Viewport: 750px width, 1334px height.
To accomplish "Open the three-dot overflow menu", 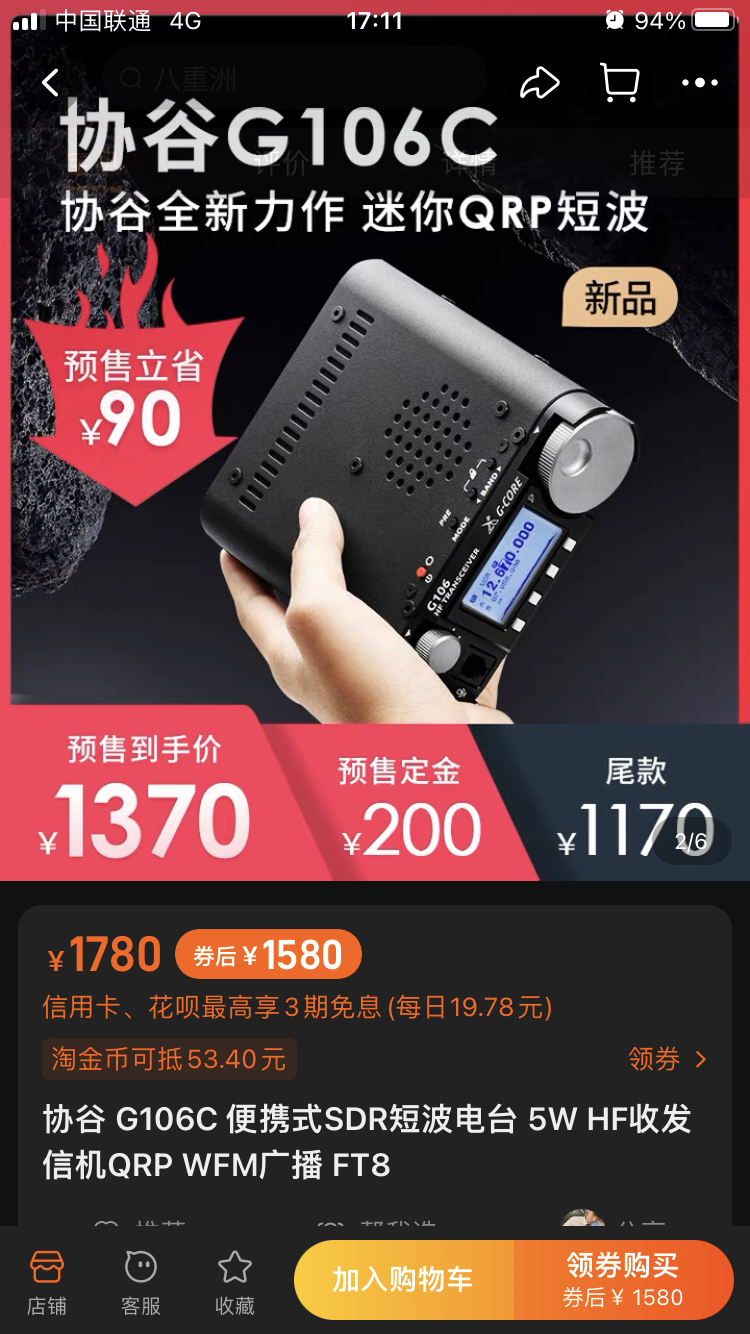I will [700, 83].
